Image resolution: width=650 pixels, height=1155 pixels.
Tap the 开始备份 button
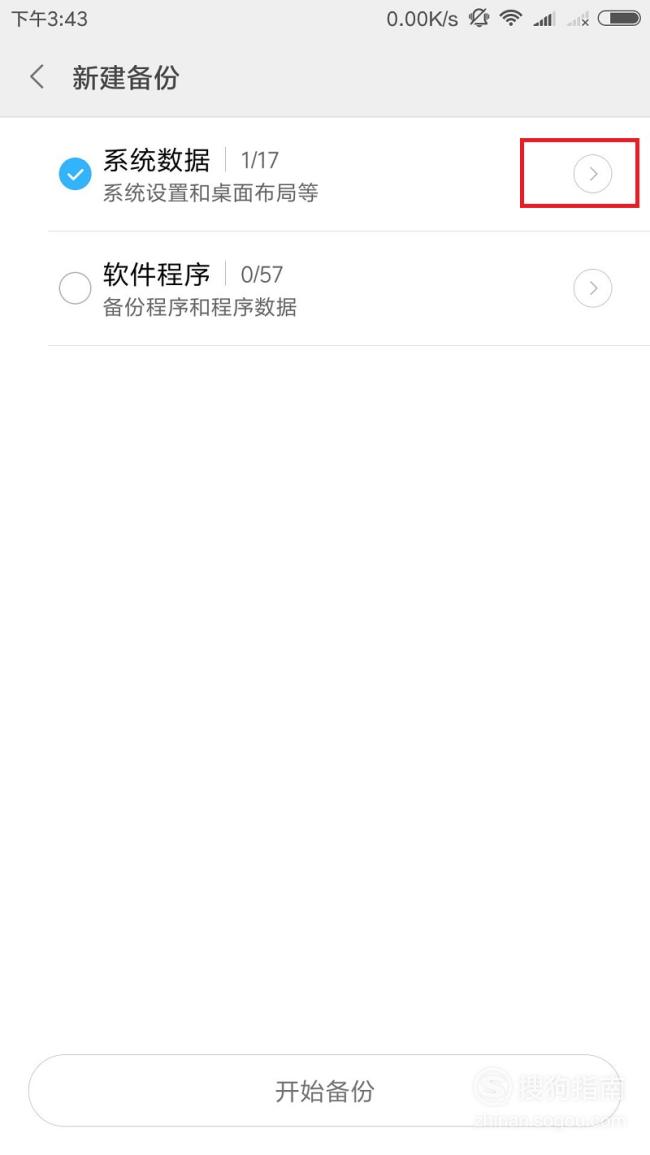pos(325,1090)
